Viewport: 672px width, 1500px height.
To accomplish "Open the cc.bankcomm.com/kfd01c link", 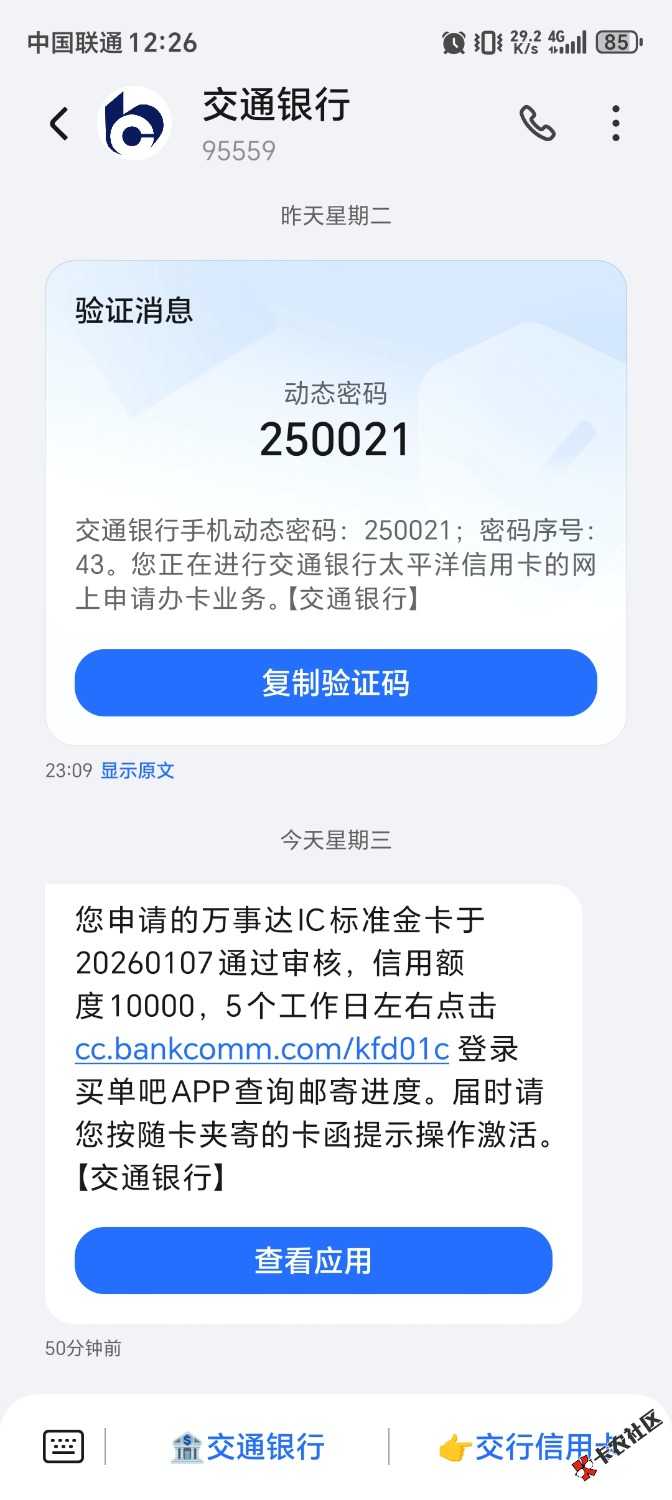I will tap(262, 1049).
